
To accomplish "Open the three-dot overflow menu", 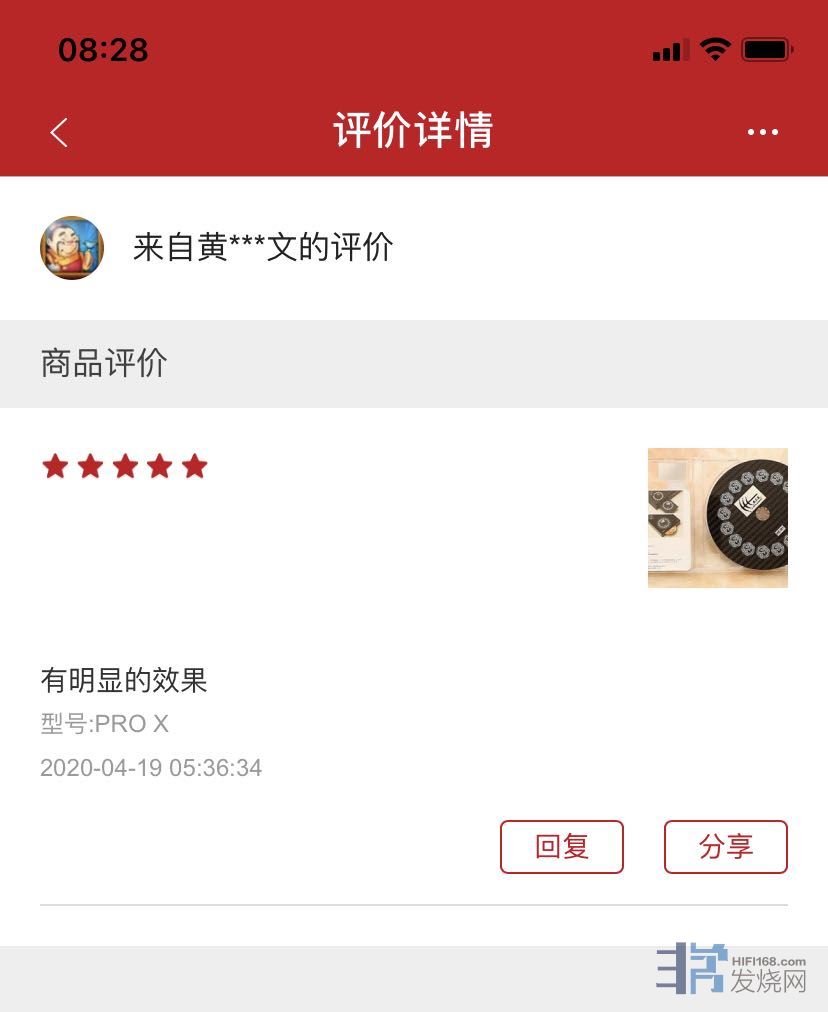I will pos(762,132).
